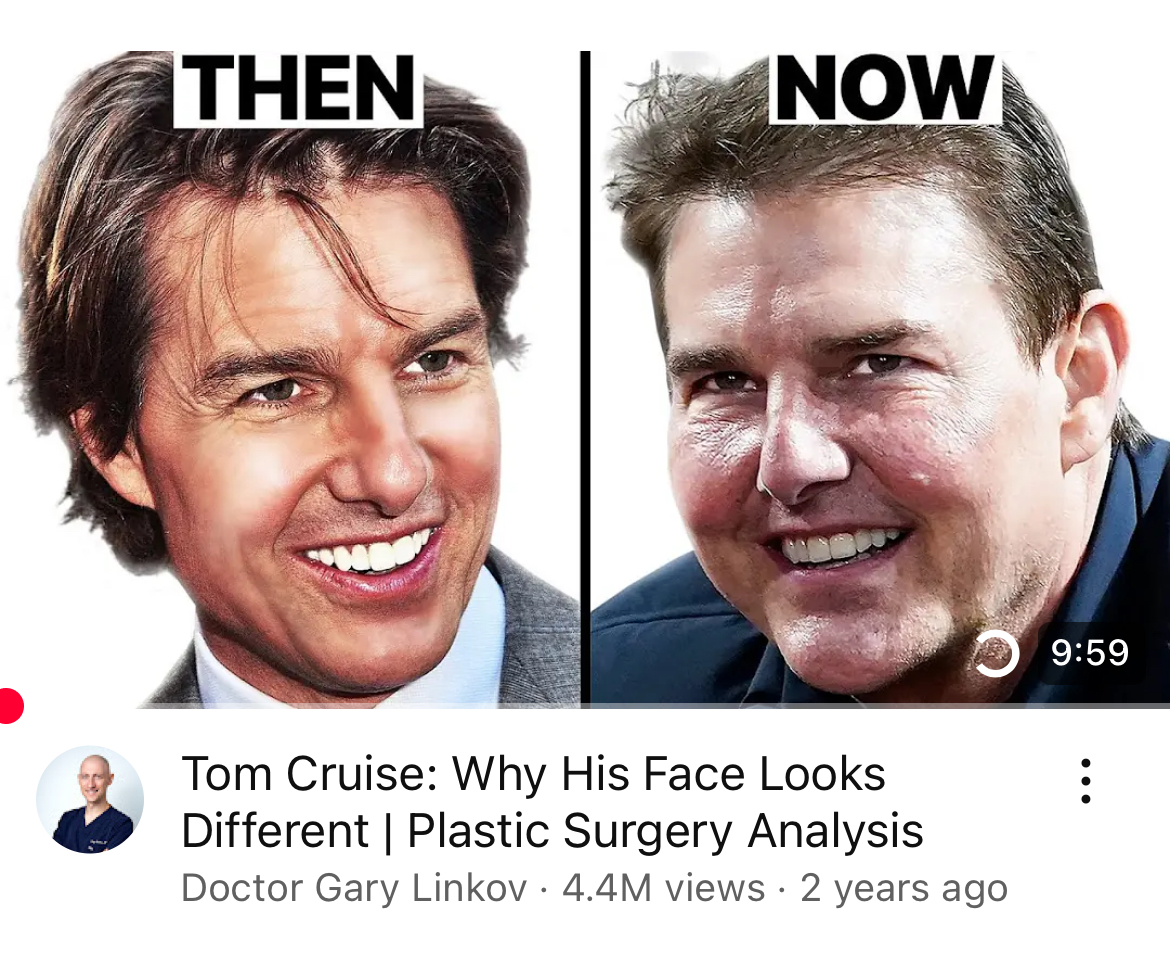
Task: Open Doctor Gary Linkov's channel avatar
Action: 90,799
